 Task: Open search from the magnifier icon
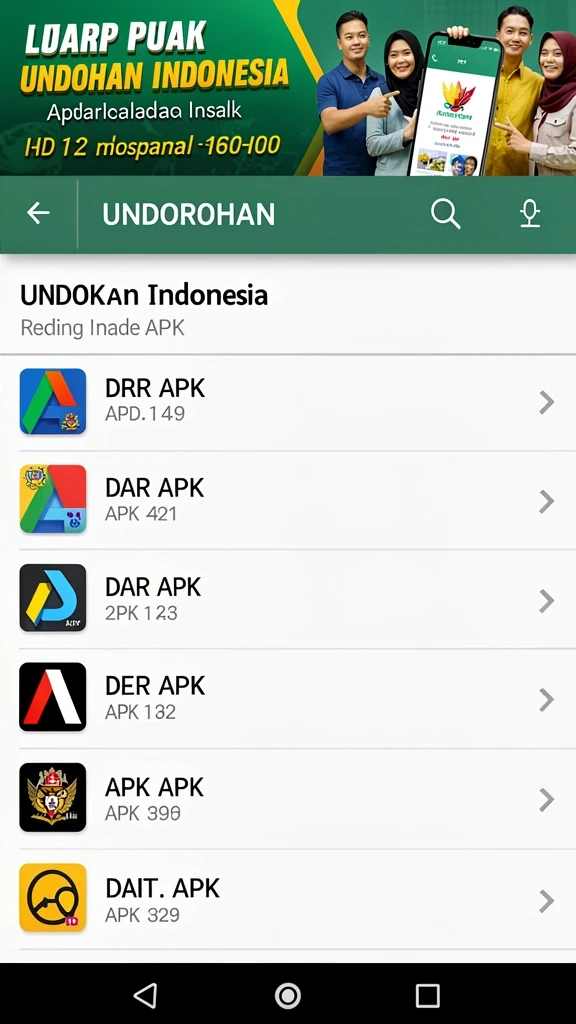point(445,214)
